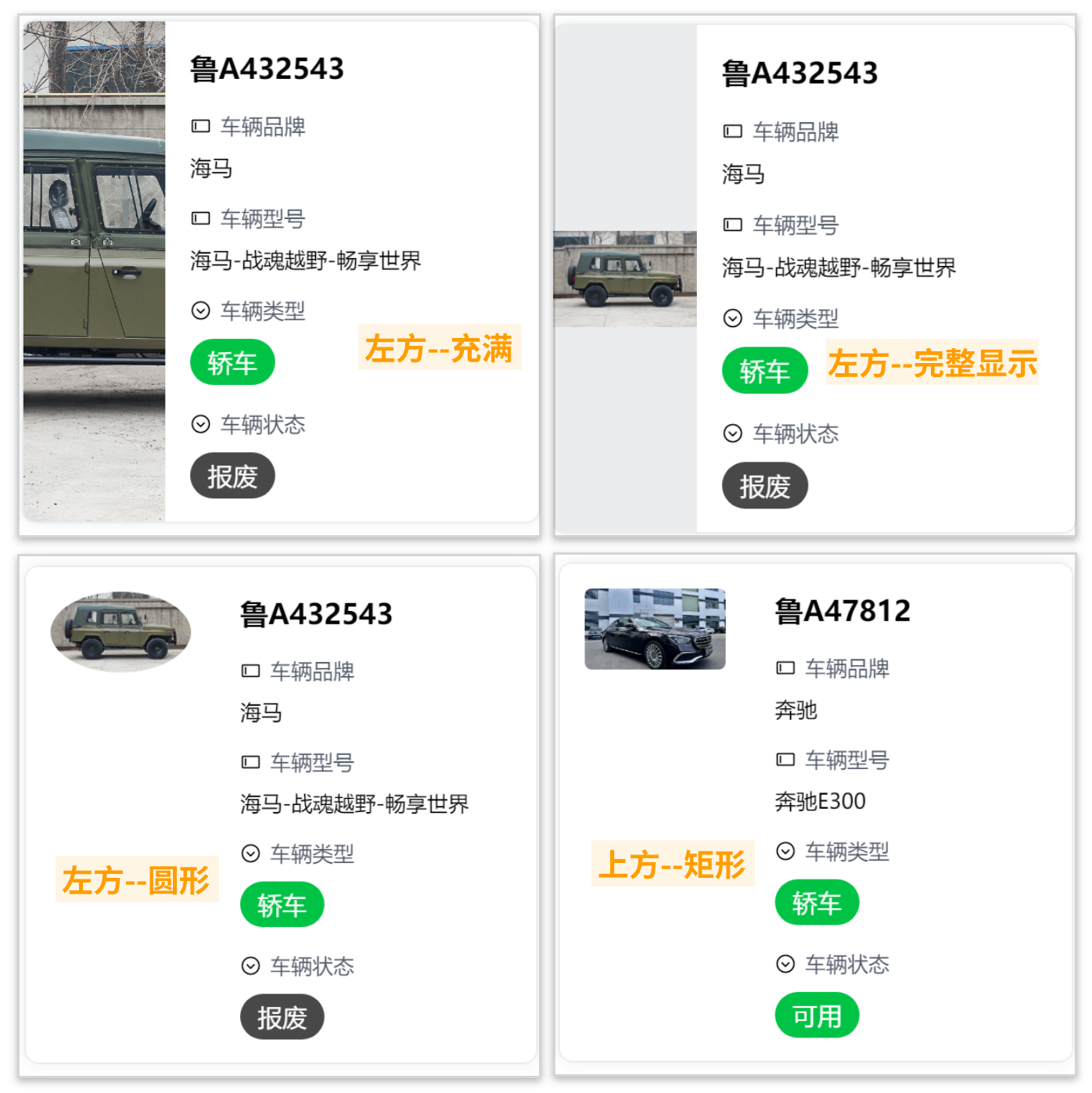The image size is (1092, 1093).
Task: Expand the 车辆类型 section in the 左方--完整显示 card
Action: click(733, 318)
